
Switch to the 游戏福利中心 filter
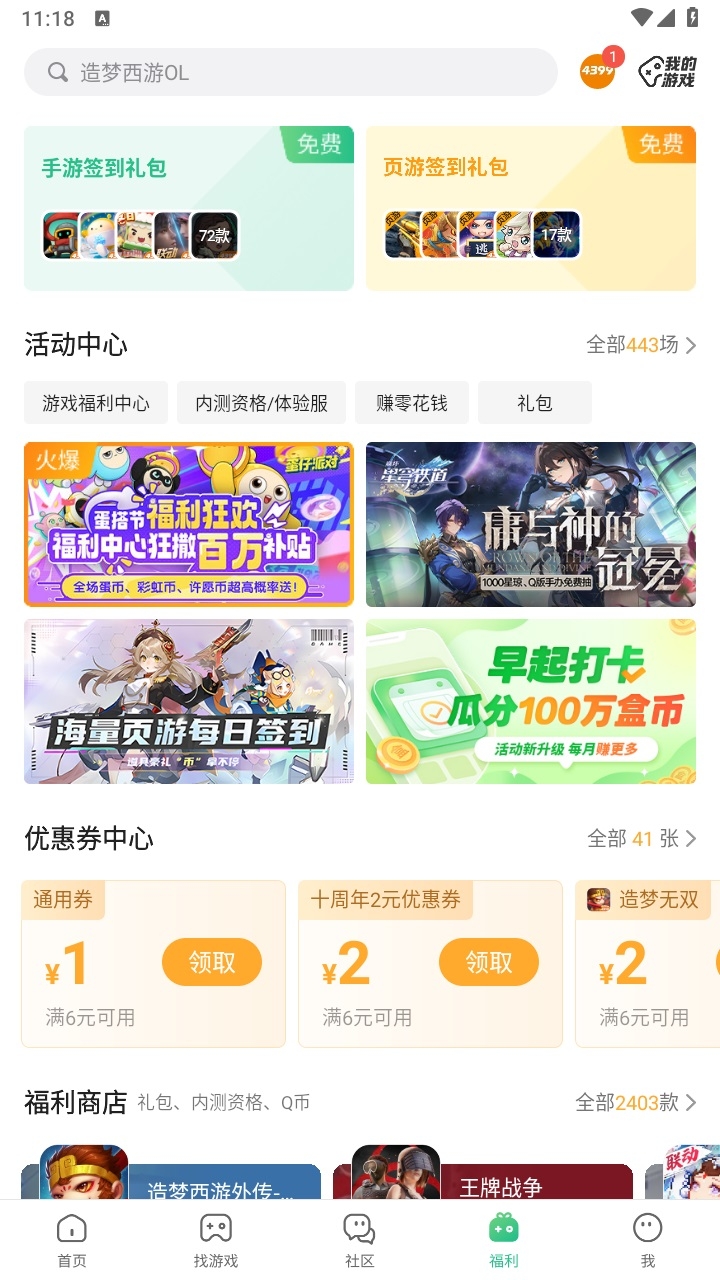pos(95,402)
